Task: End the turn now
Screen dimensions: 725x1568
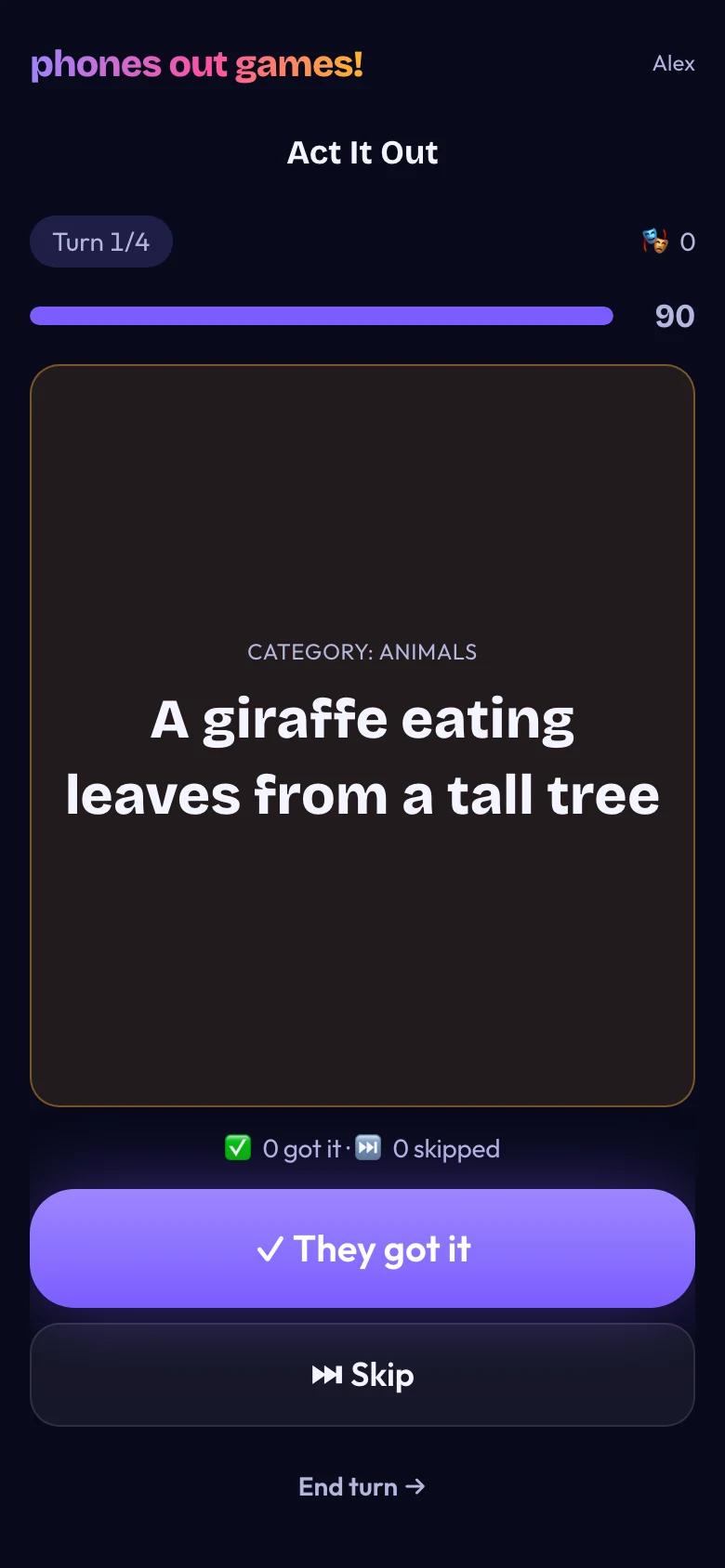Action: (362, 1486)
